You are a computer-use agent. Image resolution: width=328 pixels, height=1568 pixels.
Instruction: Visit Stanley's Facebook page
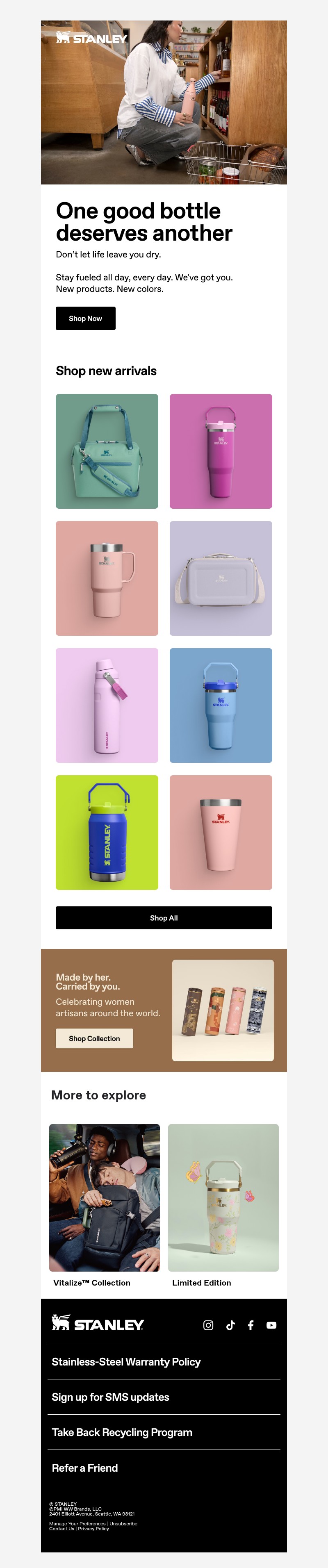[x=250, y=1325]
